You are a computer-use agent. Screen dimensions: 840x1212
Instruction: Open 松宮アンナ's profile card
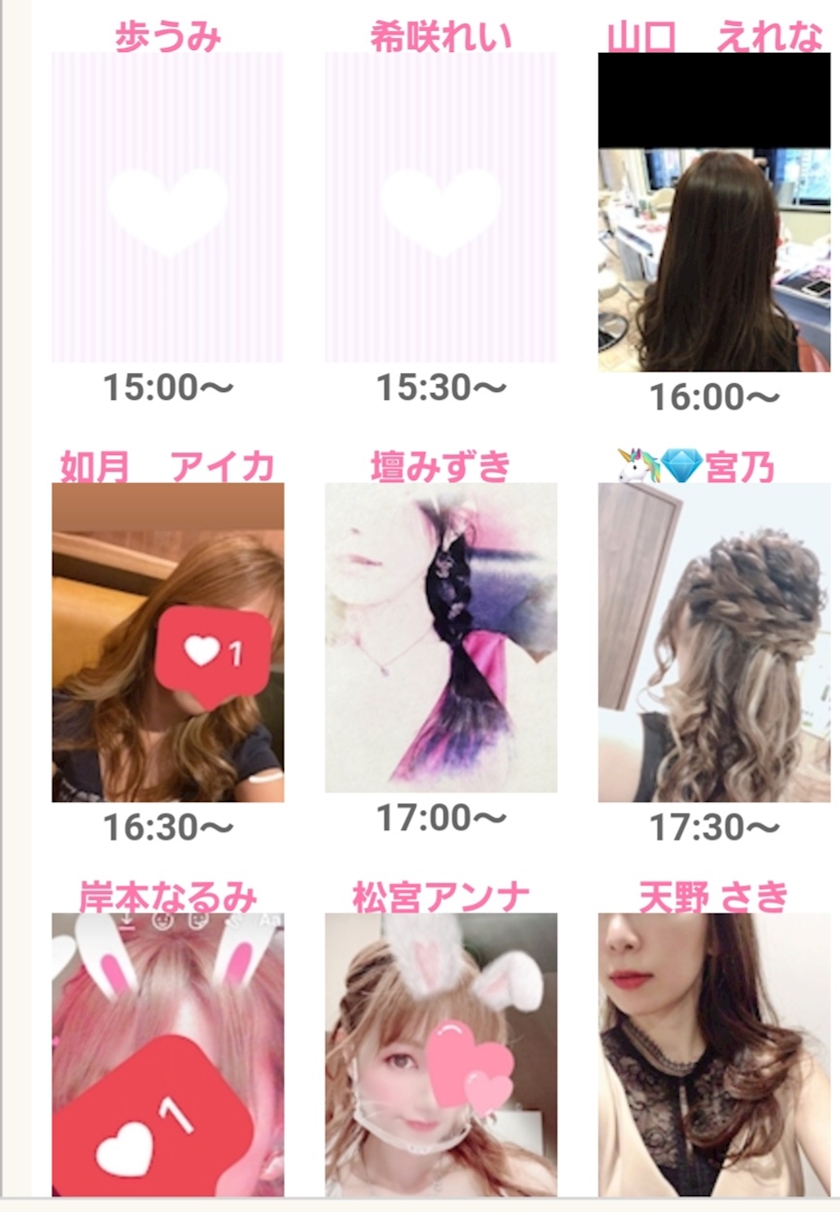(x=440, y=1054)
